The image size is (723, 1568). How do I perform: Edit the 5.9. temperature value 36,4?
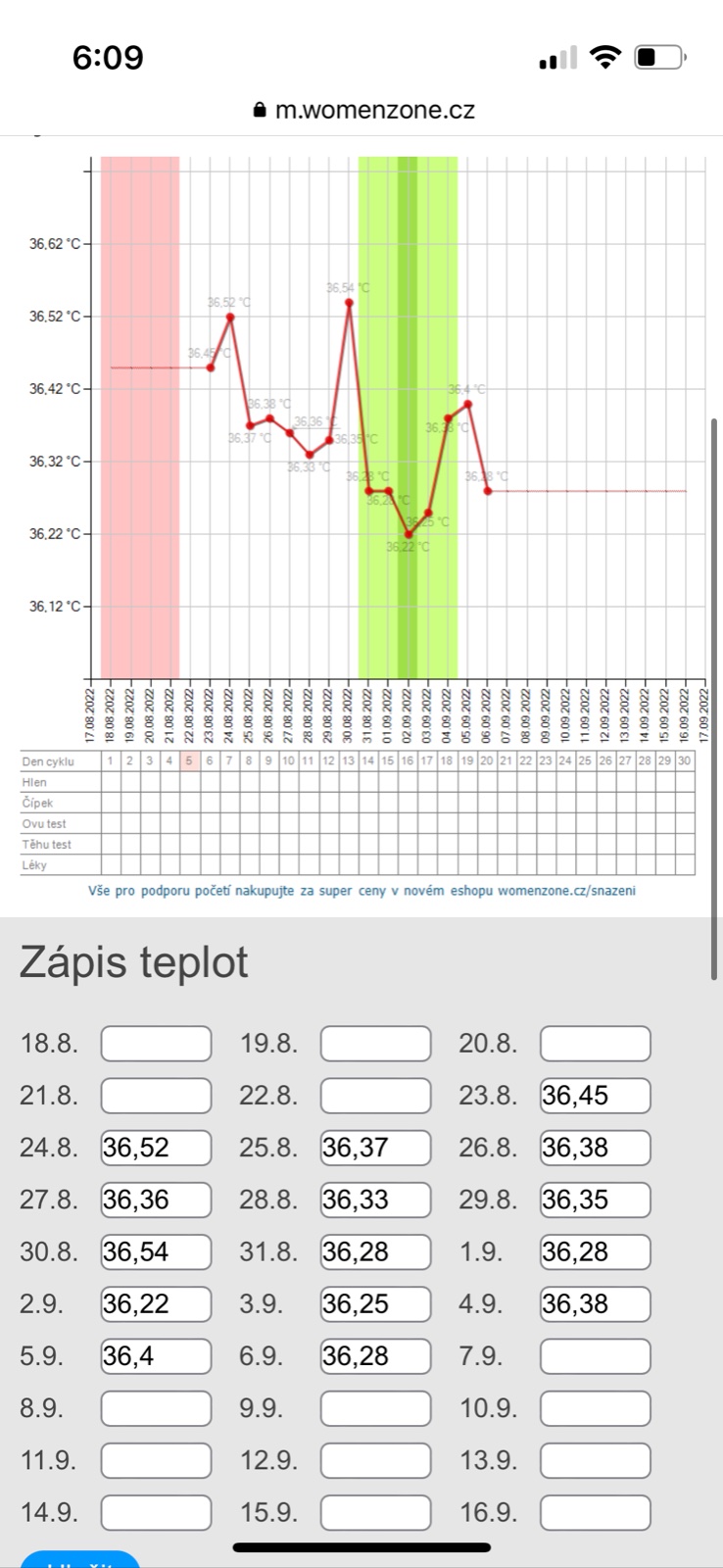point(156,1356)
